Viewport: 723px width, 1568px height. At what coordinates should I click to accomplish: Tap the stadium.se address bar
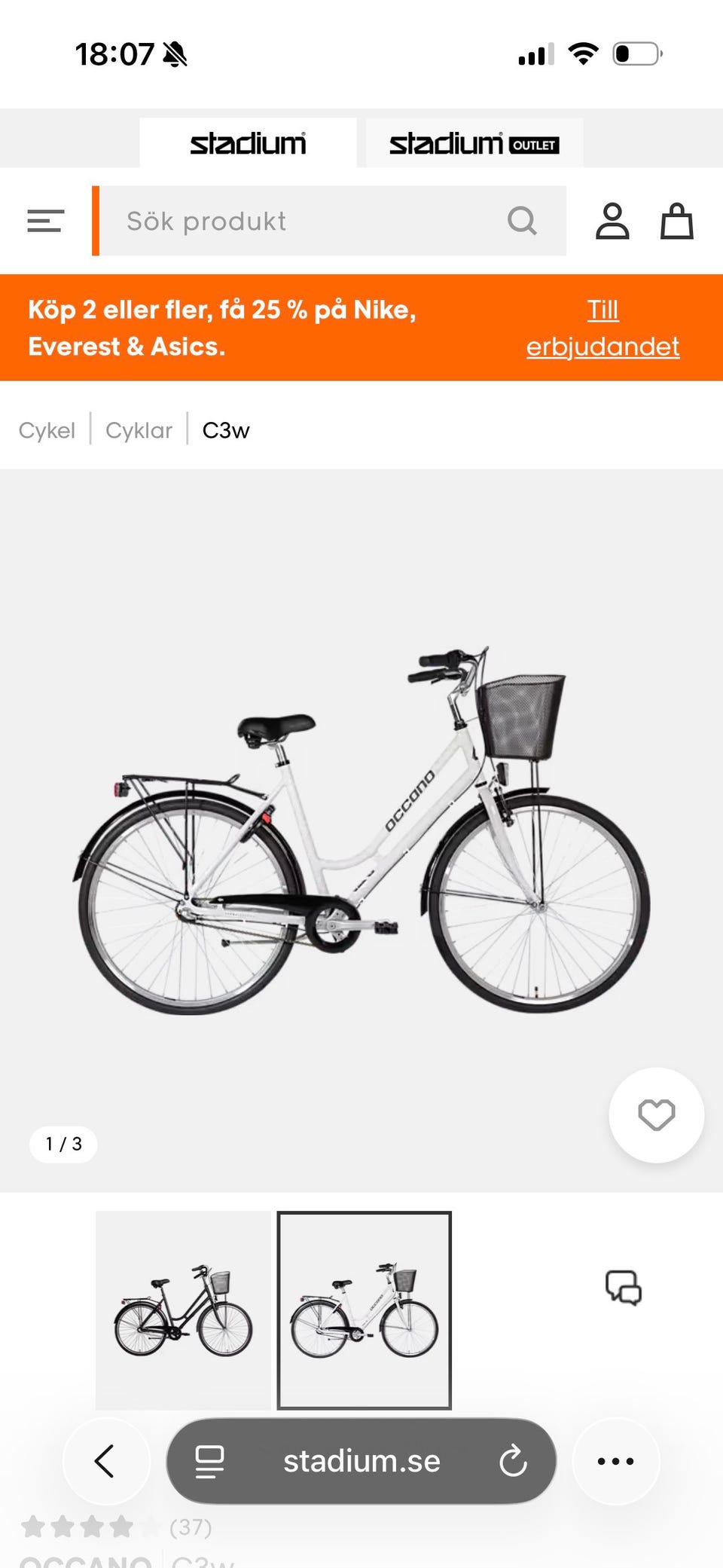(x=361, y=1461)
